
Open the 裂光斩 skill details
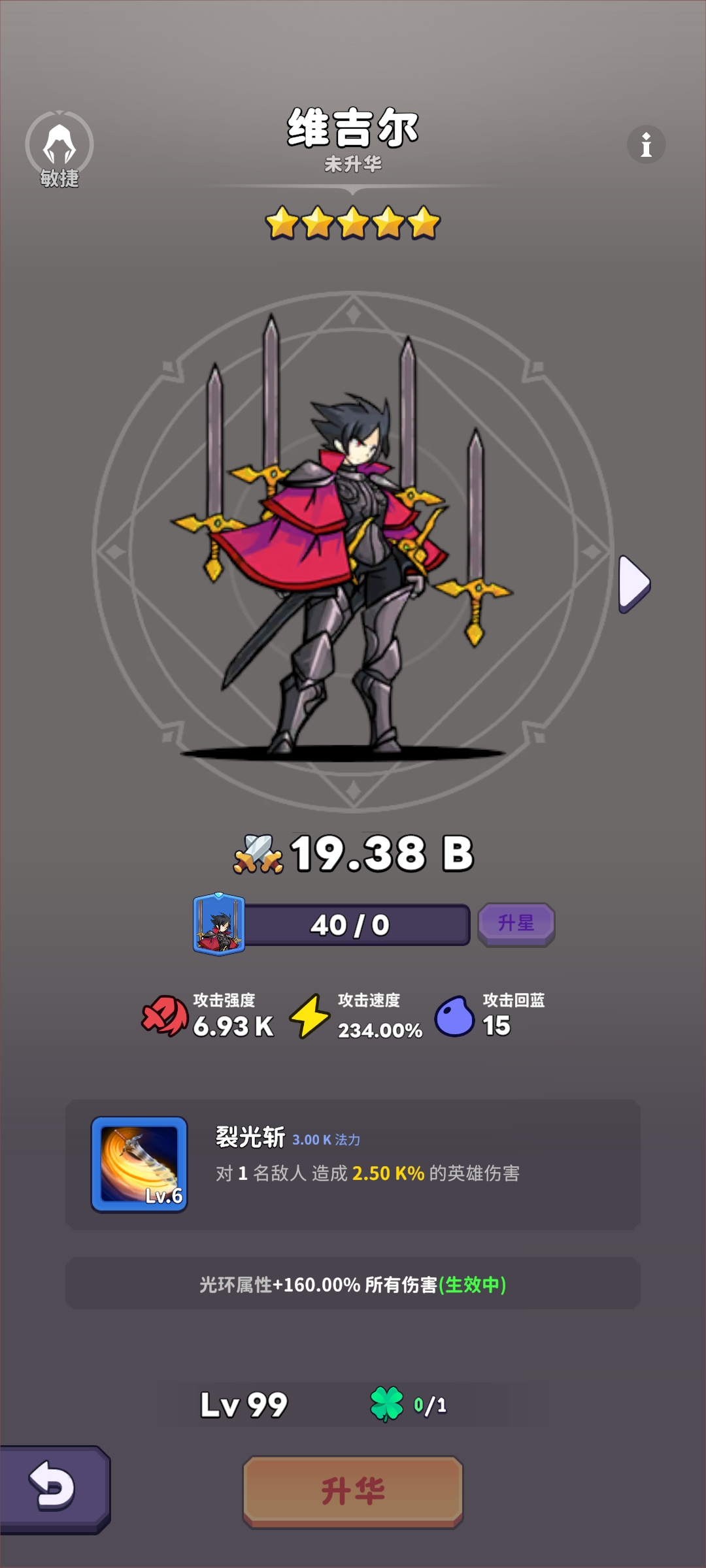coord(139,1164)
